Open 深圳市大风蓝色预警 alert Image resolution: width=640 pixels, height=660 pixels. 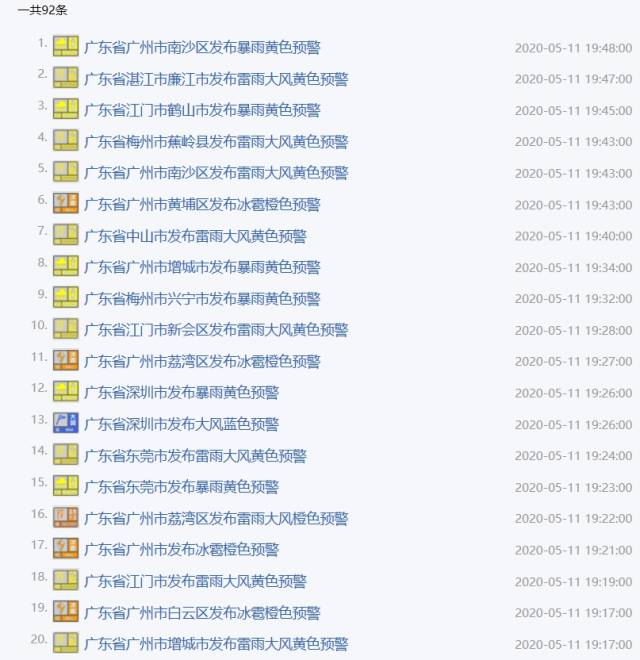(181, 424)
